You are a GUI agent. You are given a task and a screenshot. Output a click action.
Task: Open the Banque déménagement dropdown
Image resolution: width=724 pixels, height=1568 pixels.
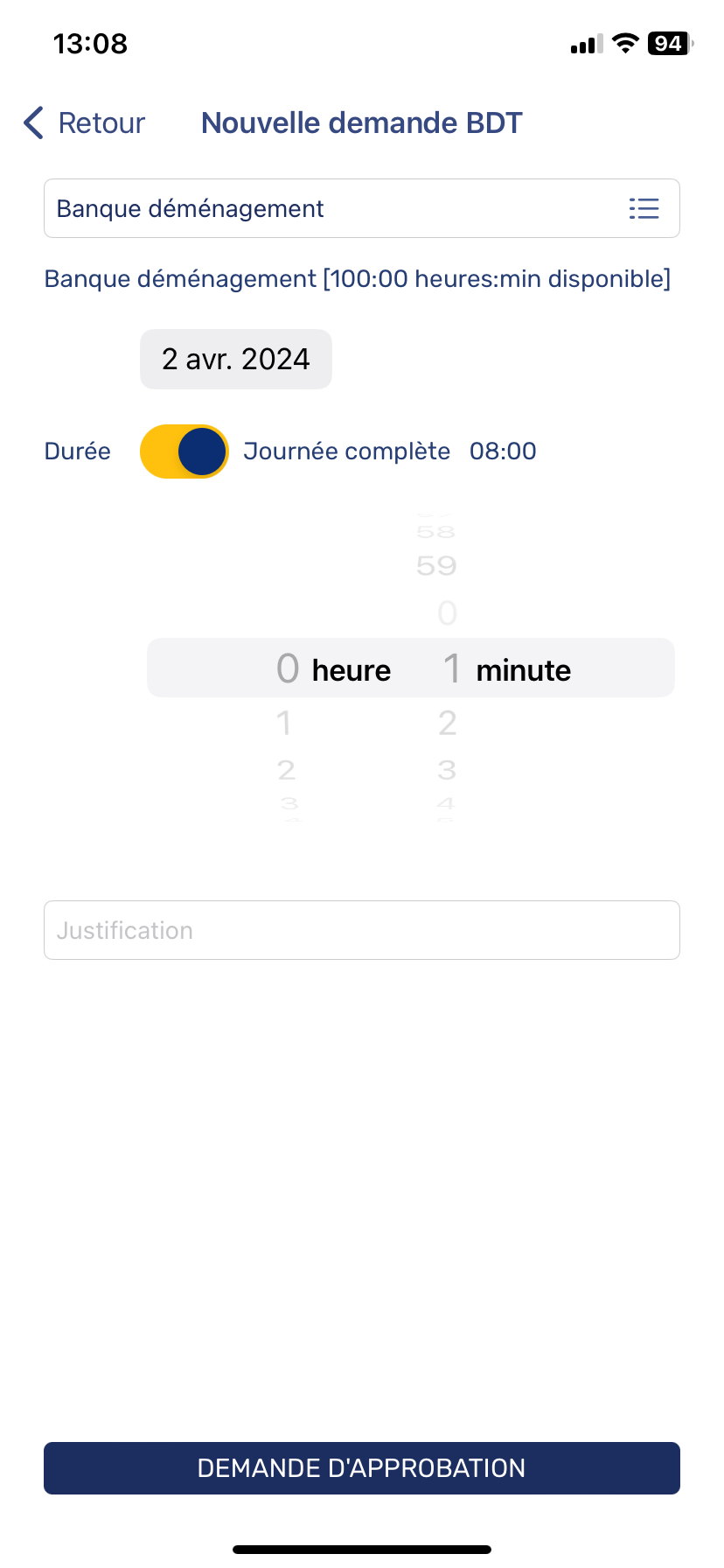point(361,208)
